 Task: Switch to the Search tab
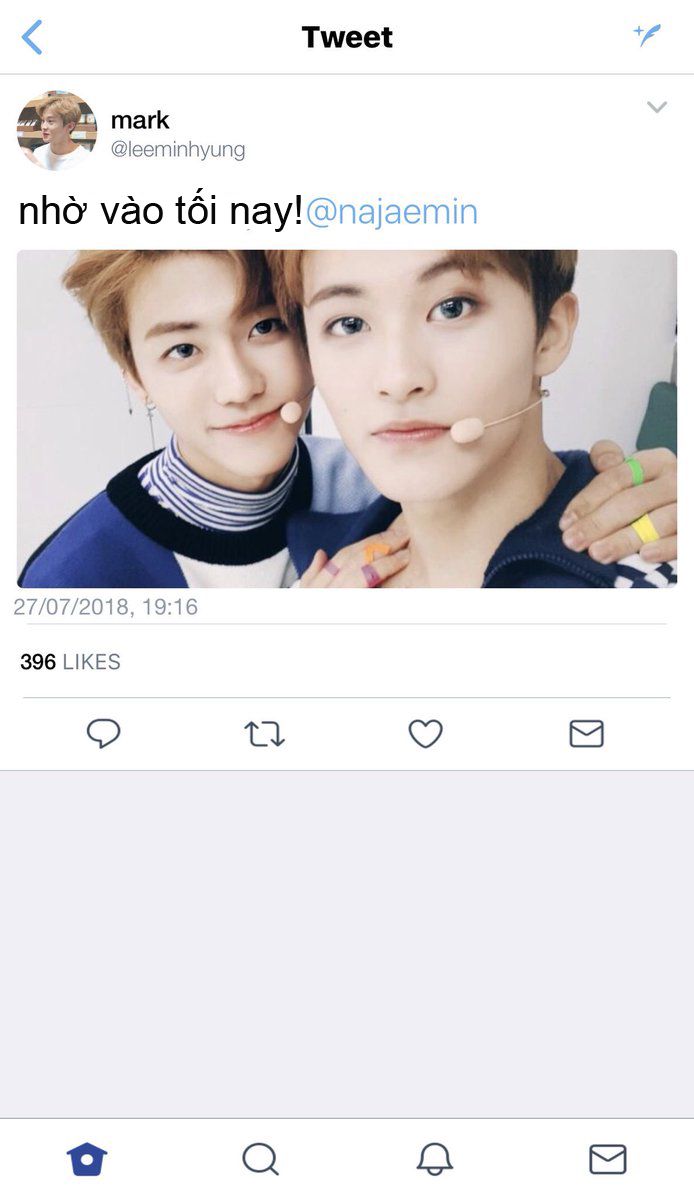pos(260,1160)
